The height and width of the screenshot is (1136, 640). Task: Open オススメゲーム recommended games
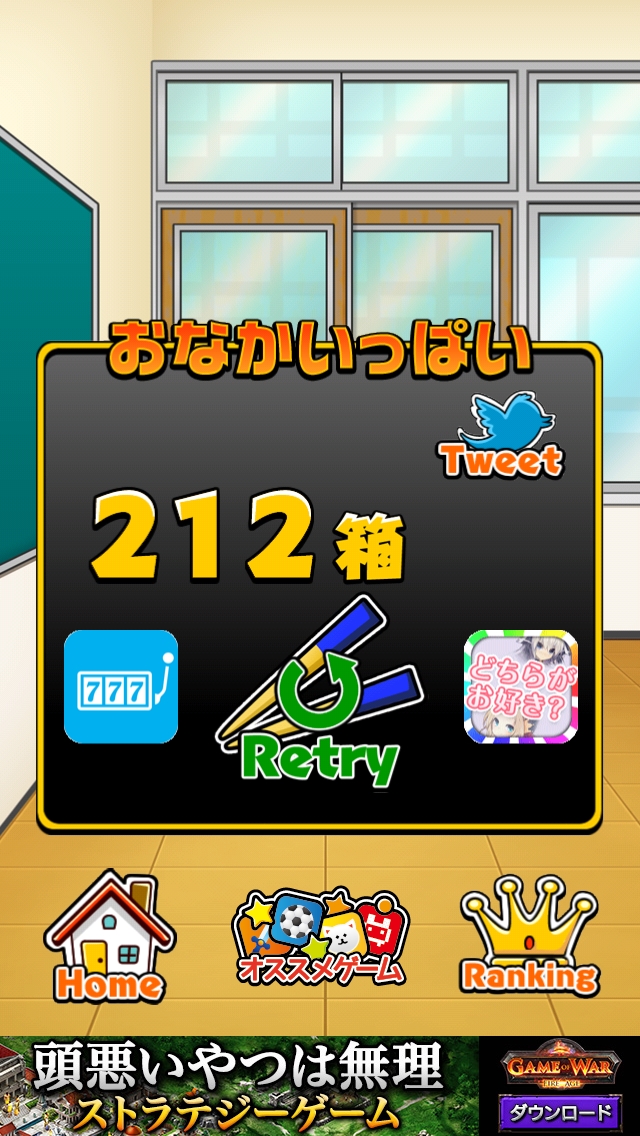click(320, 937)
